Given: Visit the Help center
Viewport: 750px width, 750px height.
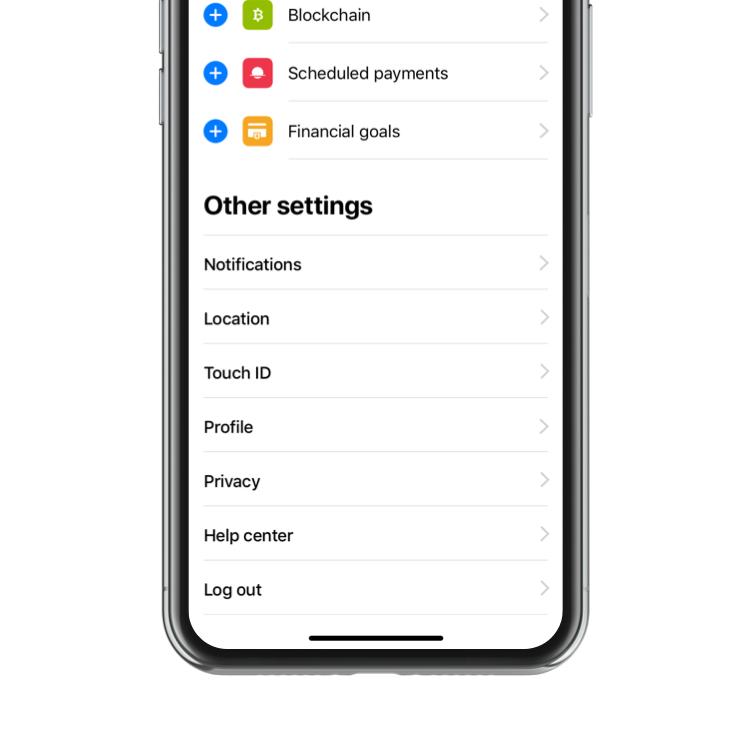Looking at the screenshot, I should coord(375,535).
